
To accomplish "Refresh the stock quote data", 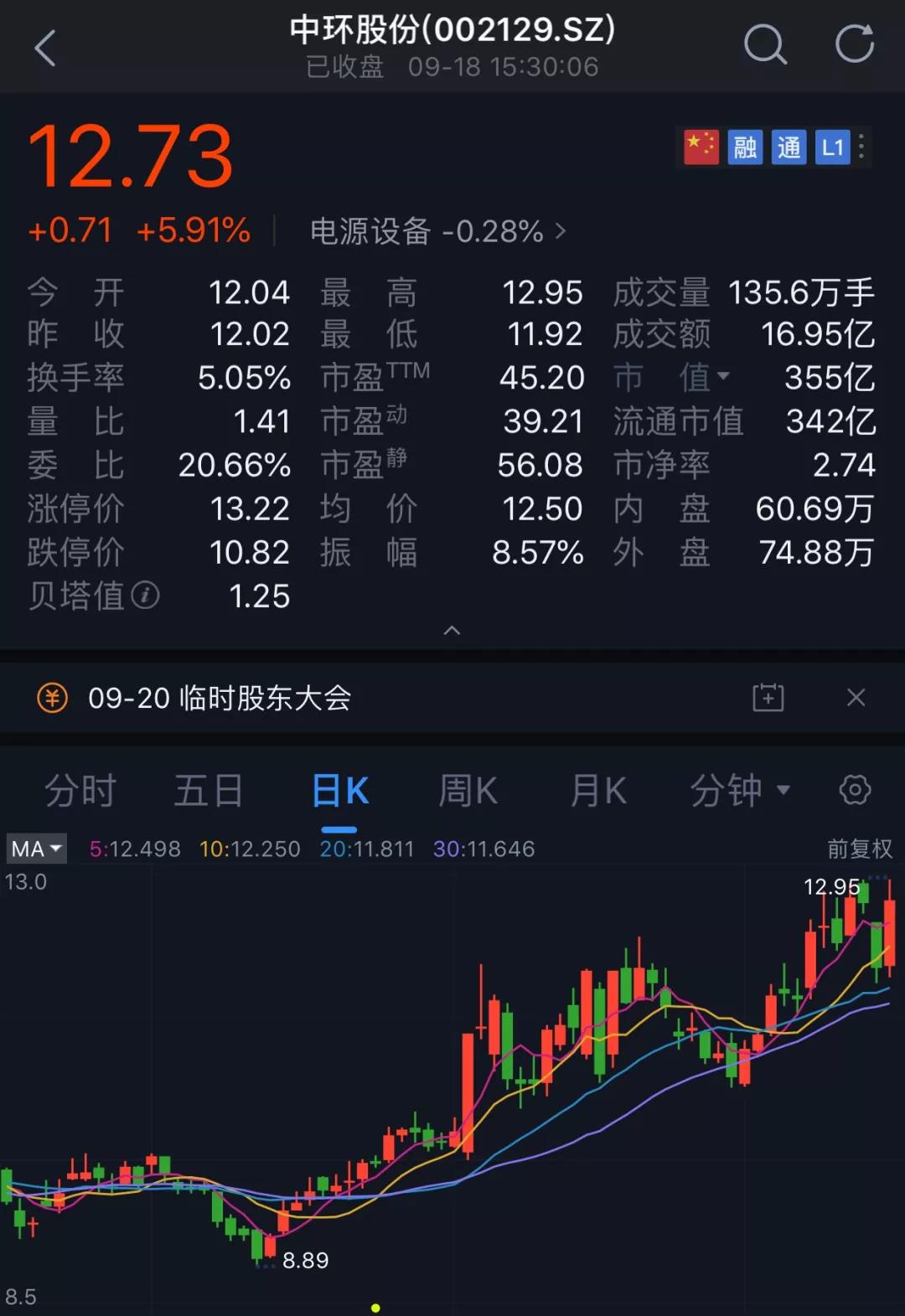I will (854, 44).
